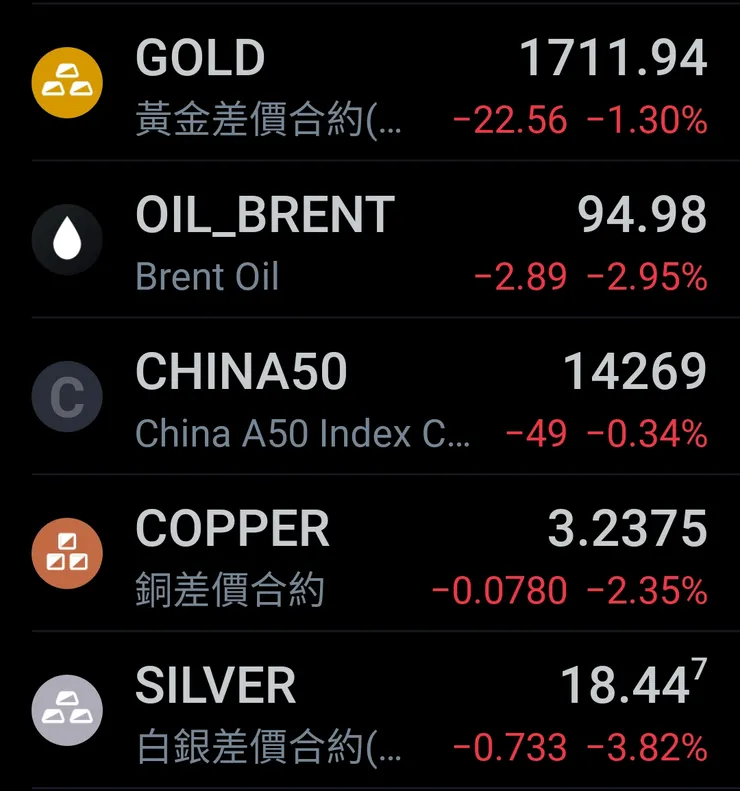Image resolution: width=740 pixels, height=791 pixels.
Task: Open the GOLD instrument row
Action: [x=370, y=88]
